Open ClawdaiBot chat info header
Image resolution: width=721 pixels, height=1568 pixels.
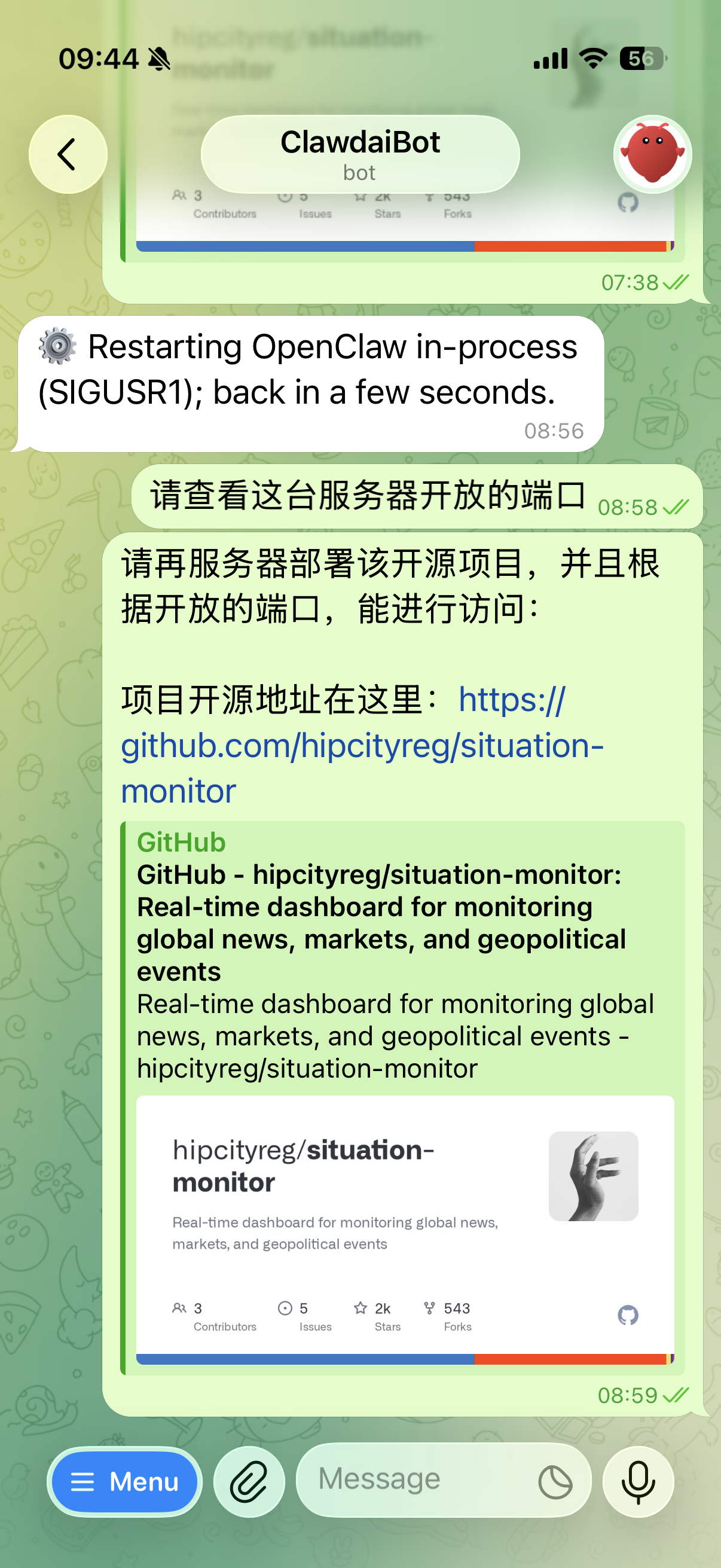[360, 155]
